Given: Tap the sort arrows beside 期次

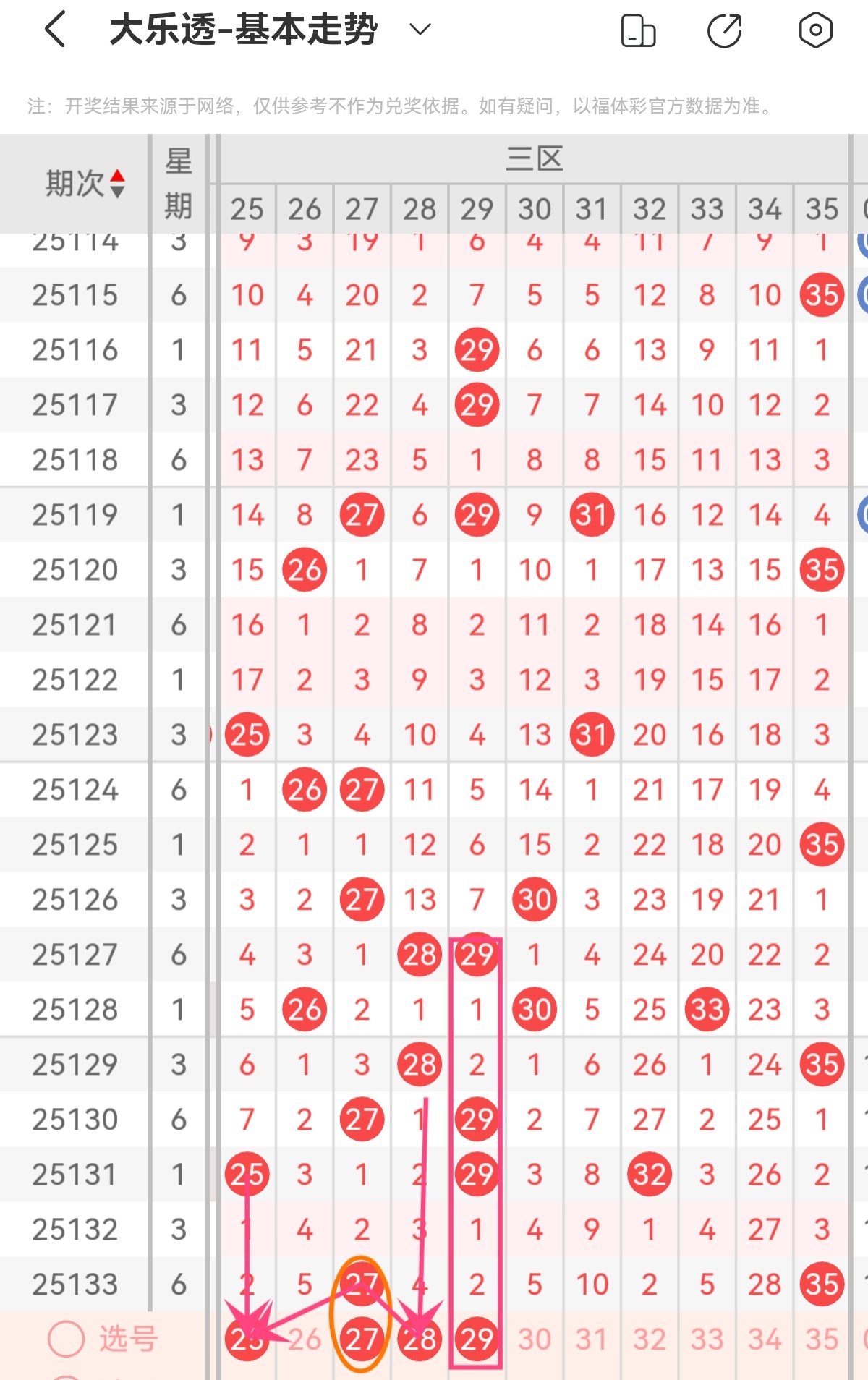Looking at the screenshot, I should coord(118,182).
